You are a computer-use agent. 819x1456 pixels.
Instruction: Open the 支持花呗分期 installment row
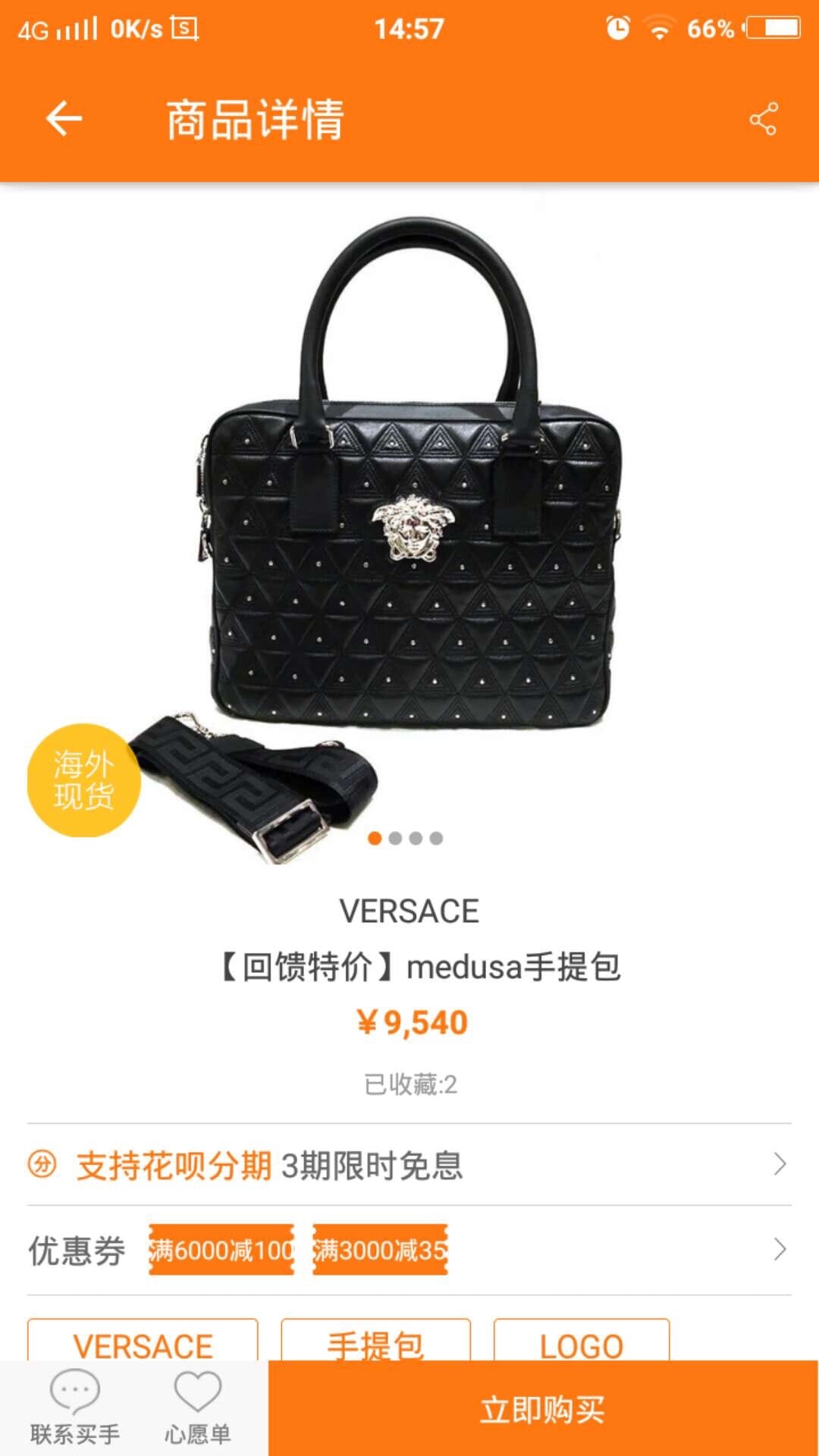click(409, 1165)
